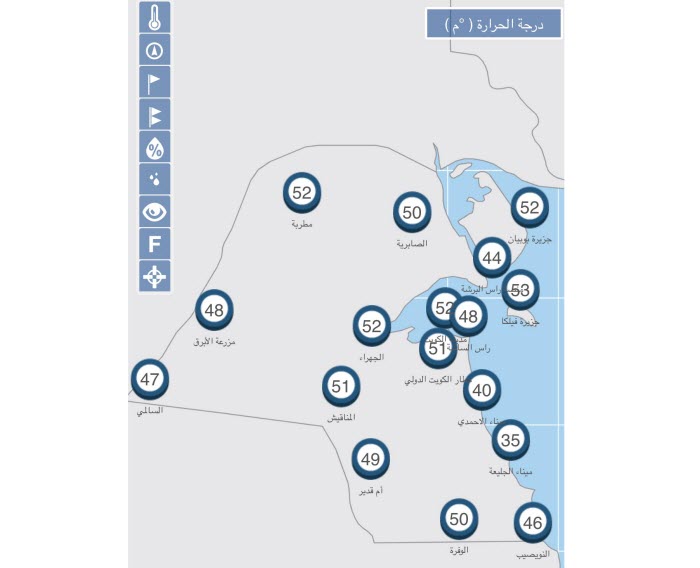Open مطربة station reading 52

[302, 192]
